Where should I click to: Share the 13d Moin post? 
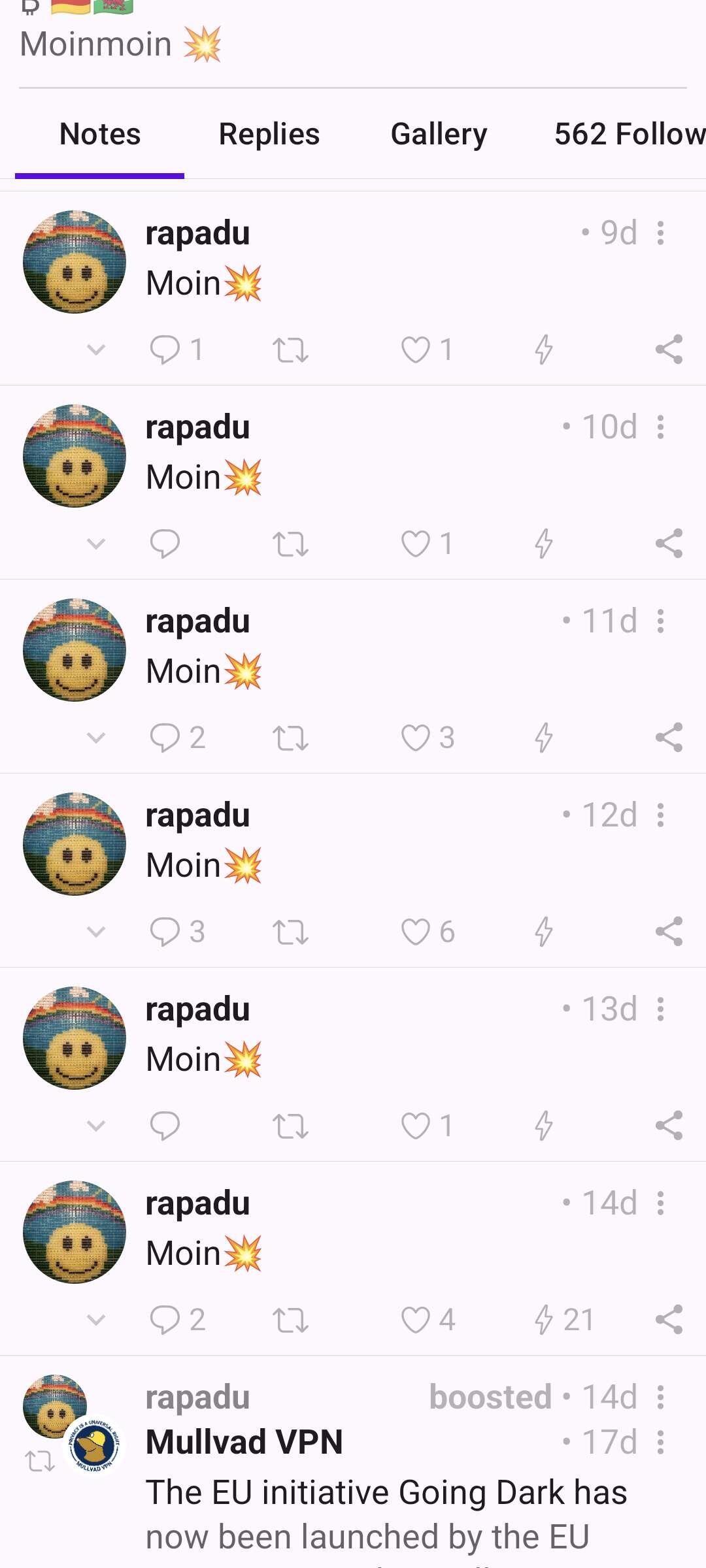[x=669, y=1126]
